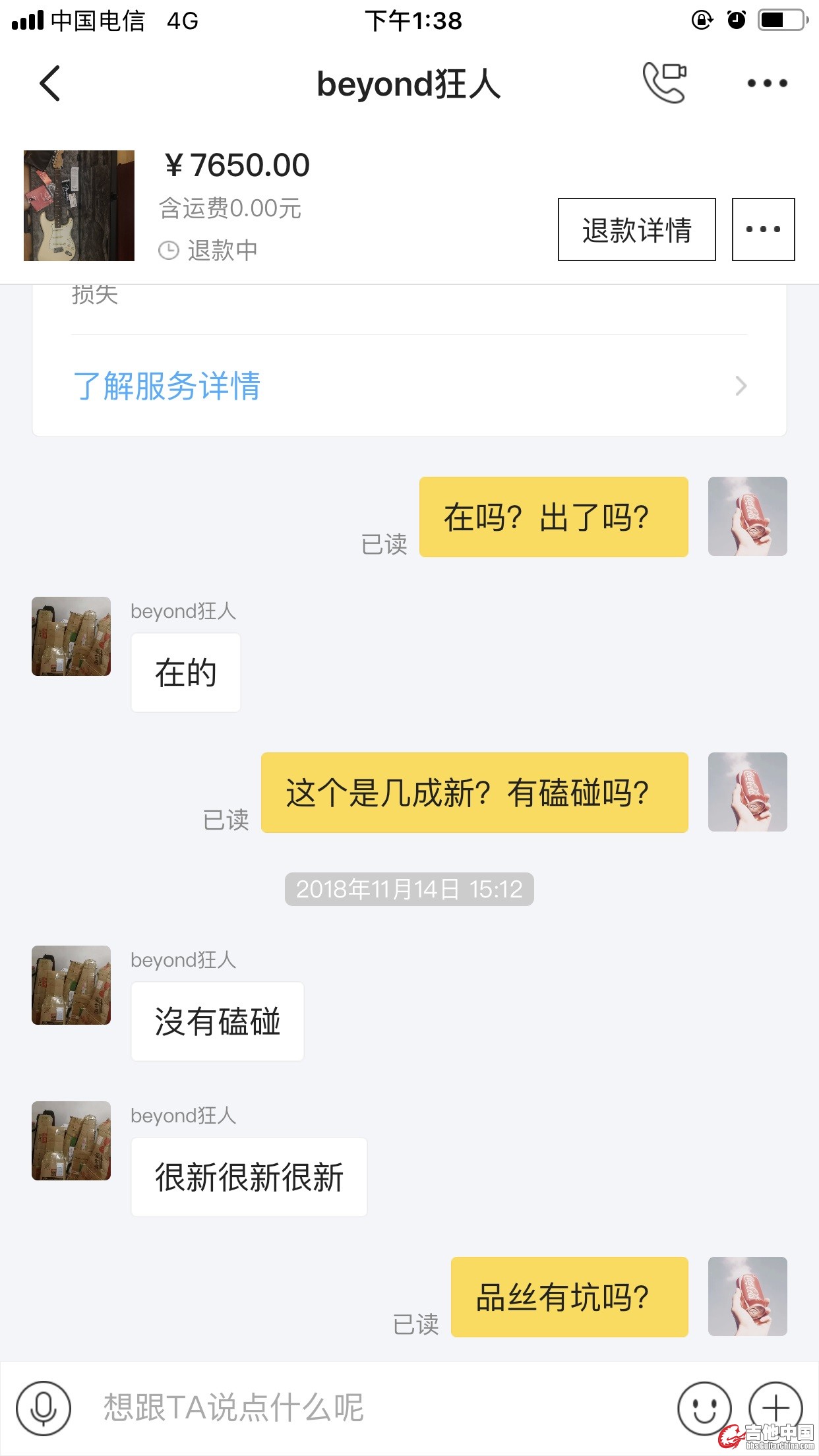Start a voice or video call
This screenshot has height=1456, width=819.
pos(665,83)
